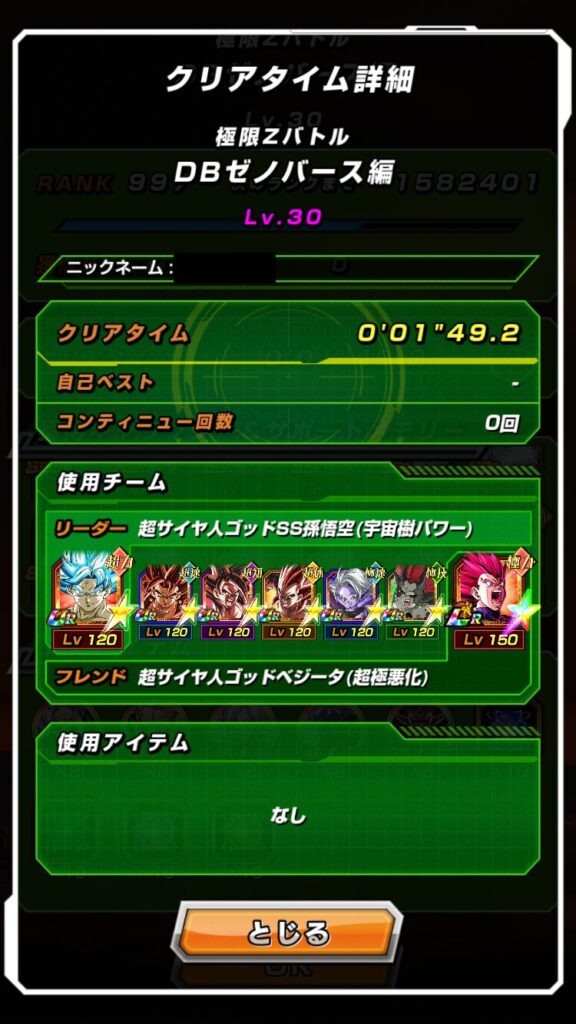Image resolution: width=576 pixels, height=1024 pixels.
Task: Close the clear time details dialog with とじる
Action: [287, 934]
